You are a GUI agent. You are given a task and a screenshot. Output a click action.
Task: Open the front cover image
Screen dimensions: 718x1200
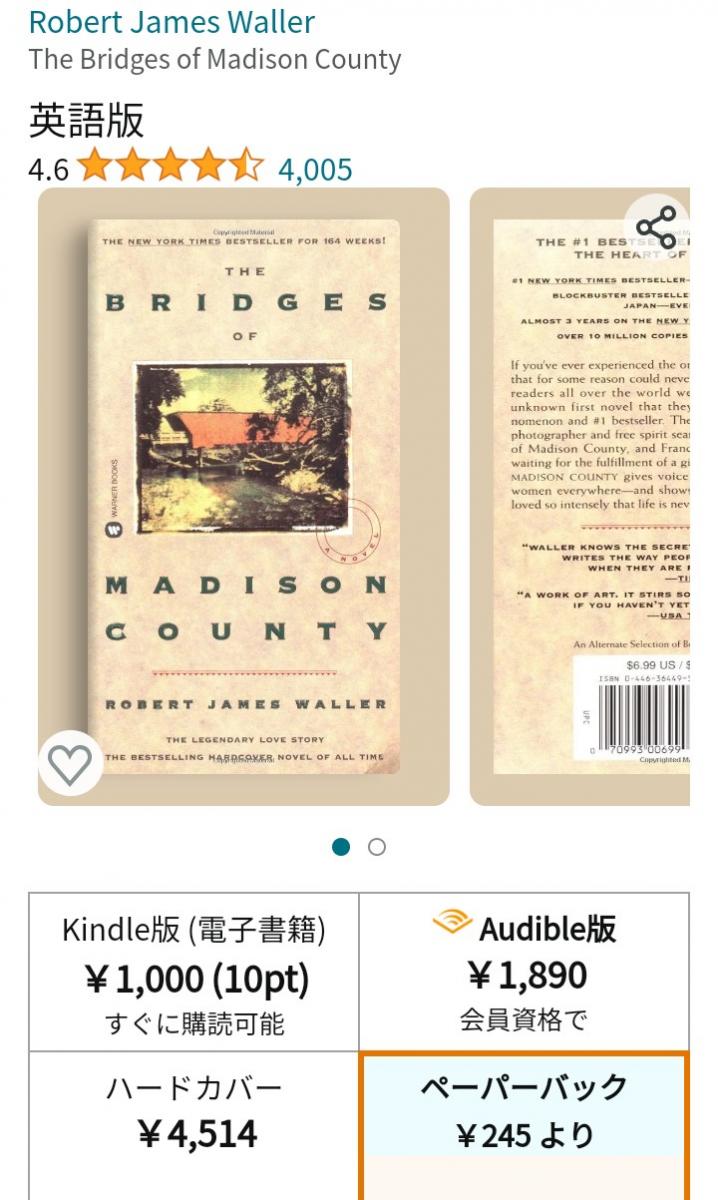244,495
